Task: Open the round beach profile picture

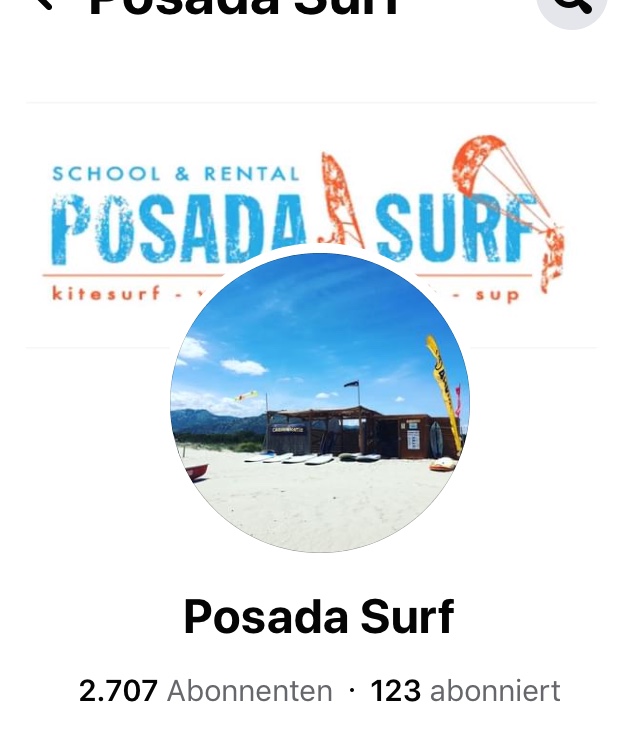Action: [x=320, y=402]
